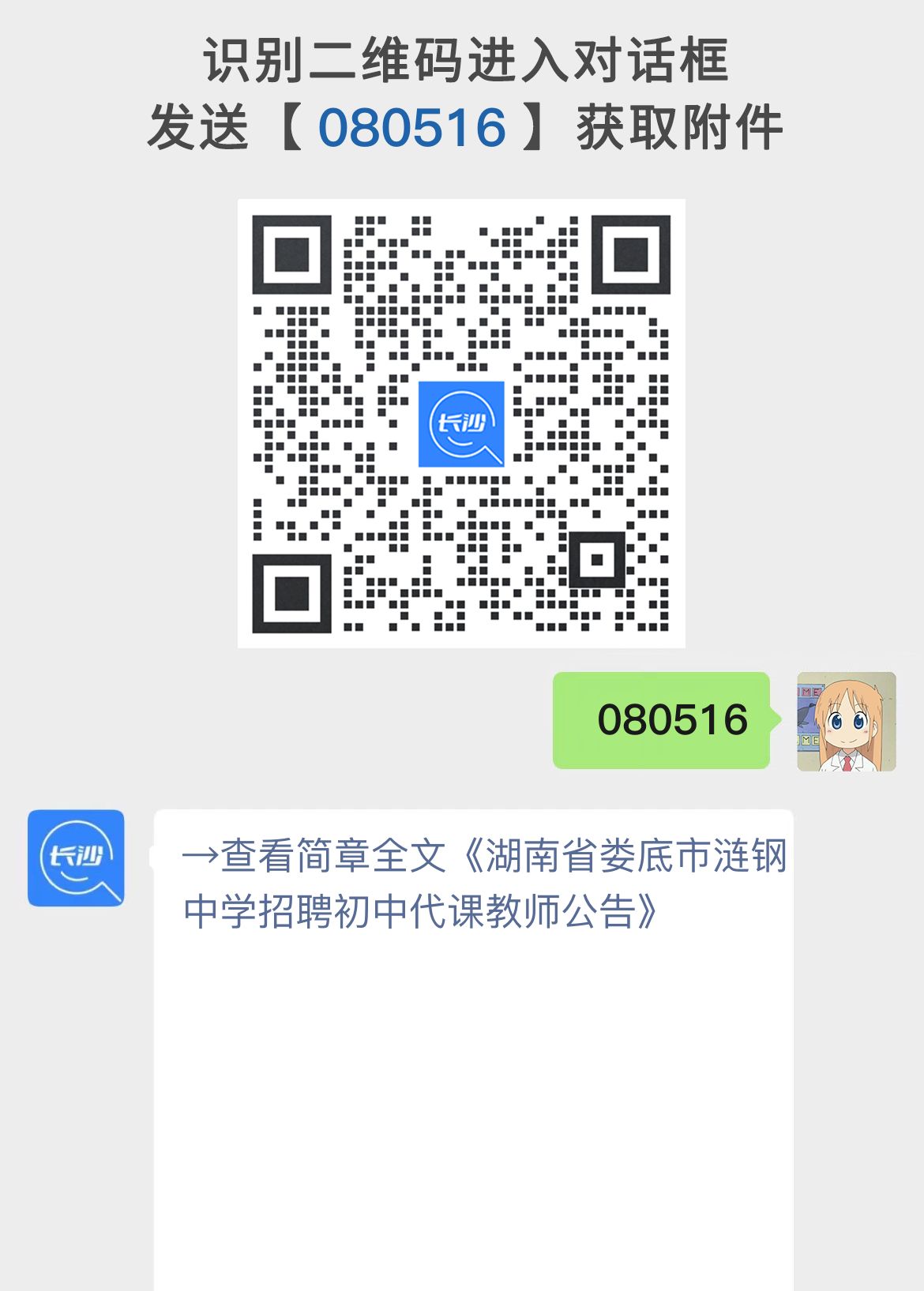Select the anime girl user avatar
Screen dimensions: 924x1291
pyautogui.click(x=845, y=721)
